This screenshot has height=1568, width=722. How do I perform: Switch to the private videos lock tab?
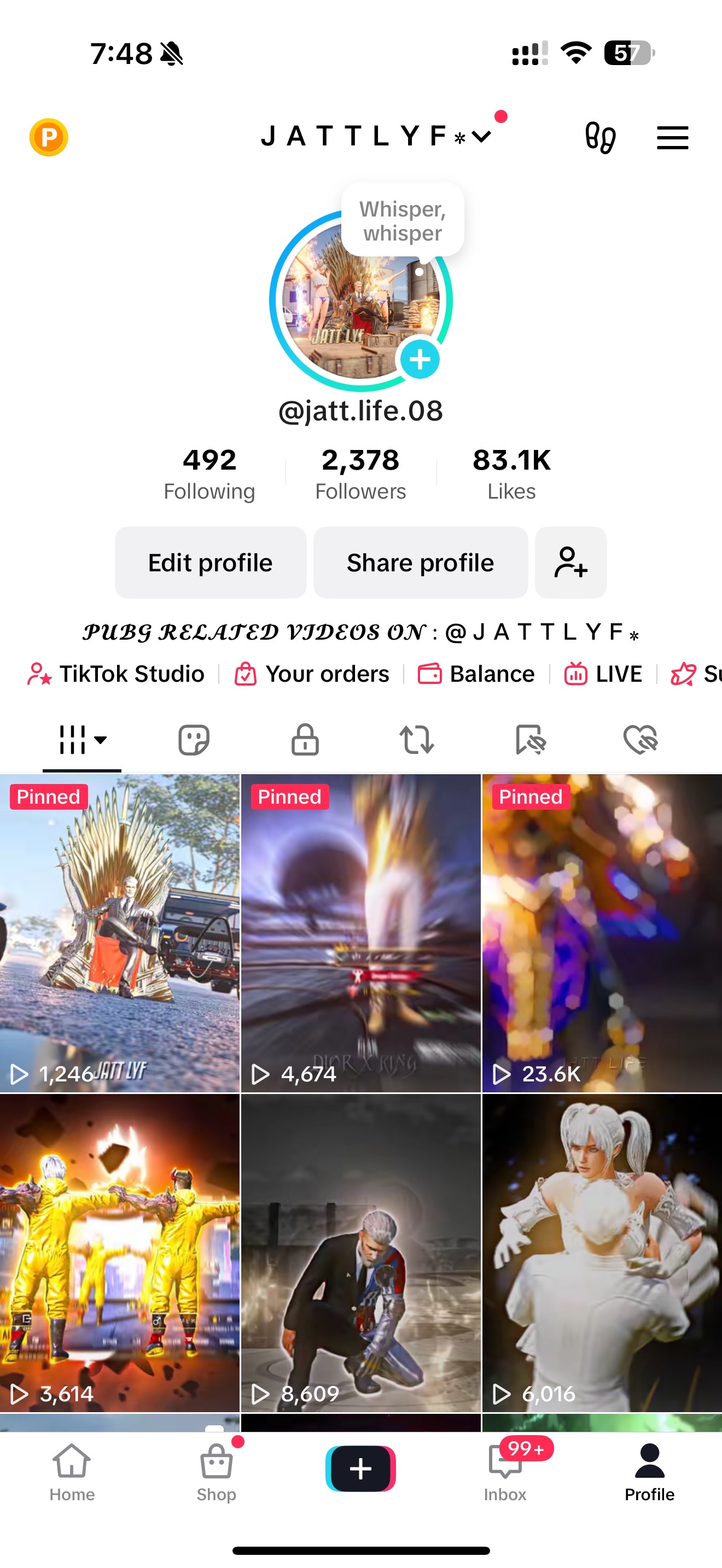(x=305, y=740)
